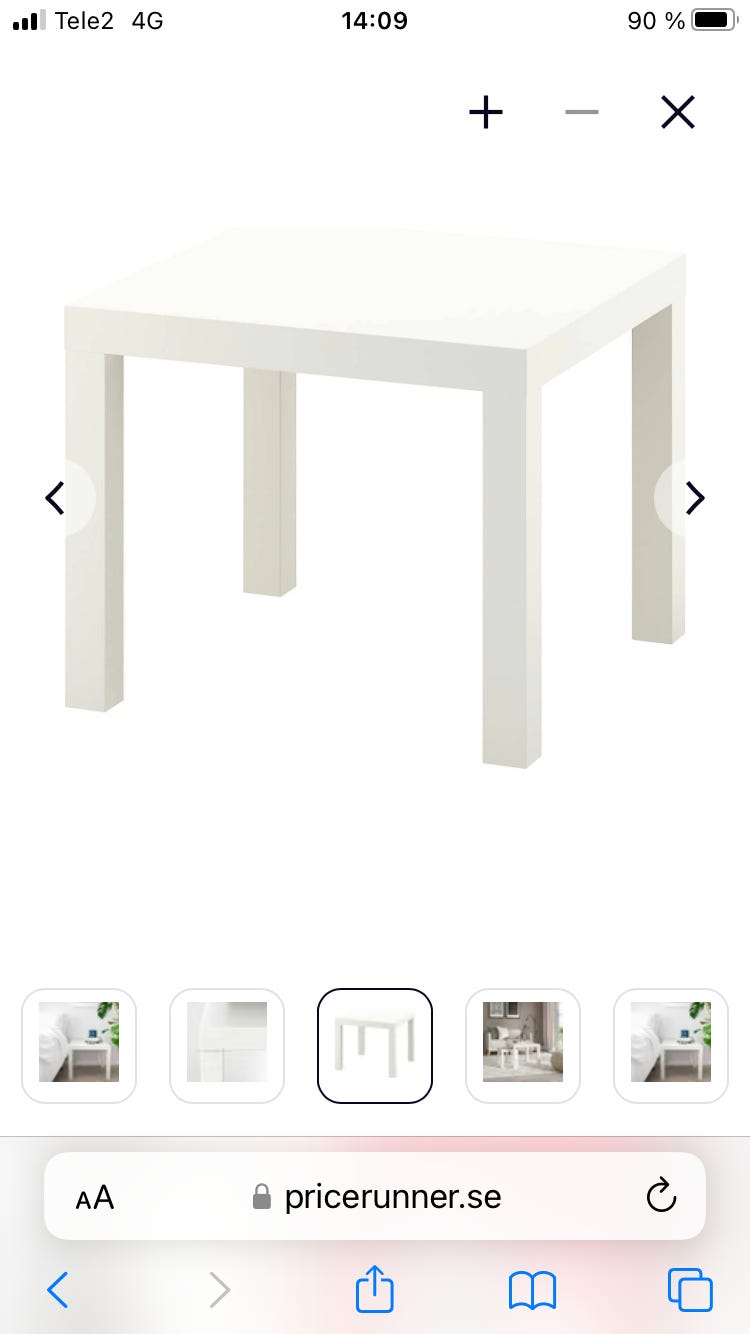Show the next product image
Viewport: 750px width, 1334px height.
pyautogui.click(x=694, y=498)
